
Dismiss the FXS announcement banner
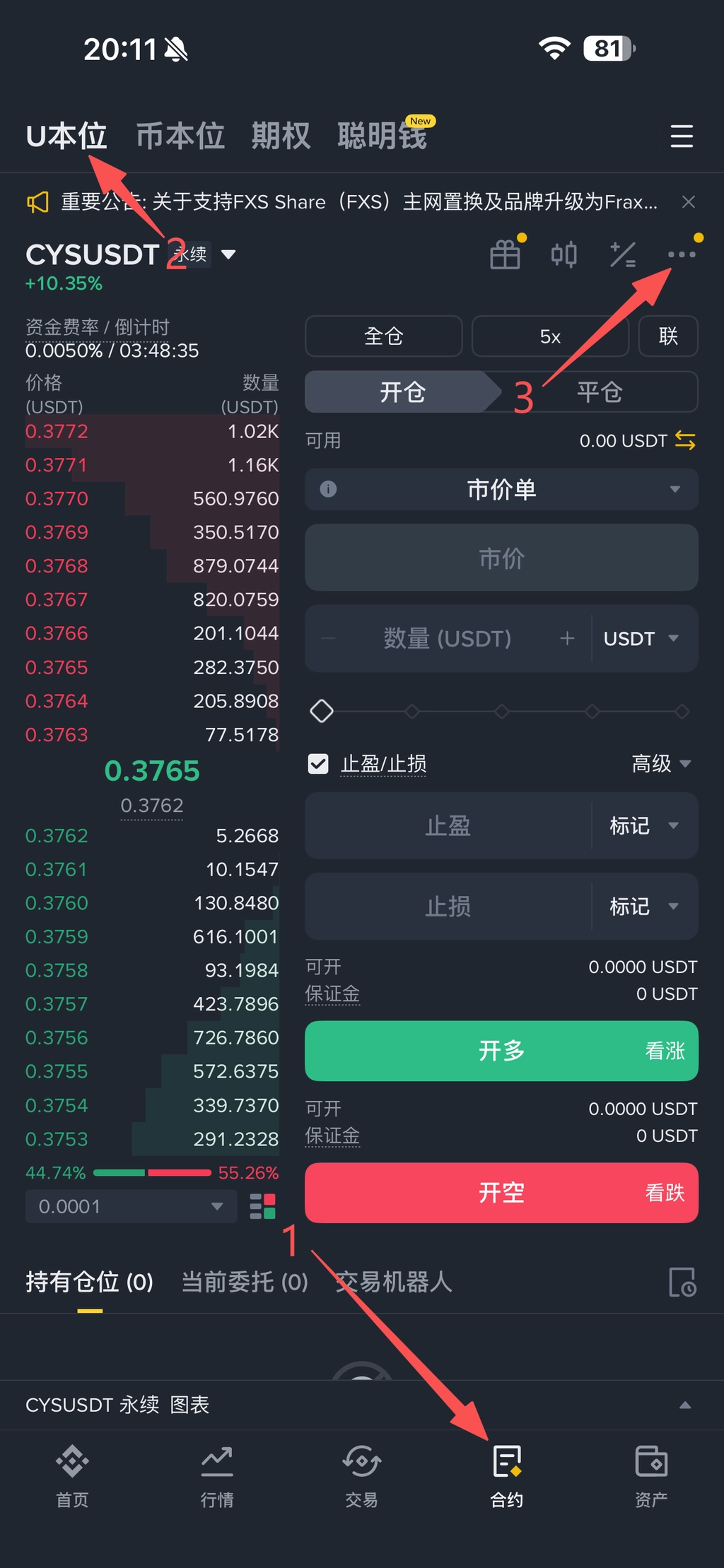click(688, 202)
